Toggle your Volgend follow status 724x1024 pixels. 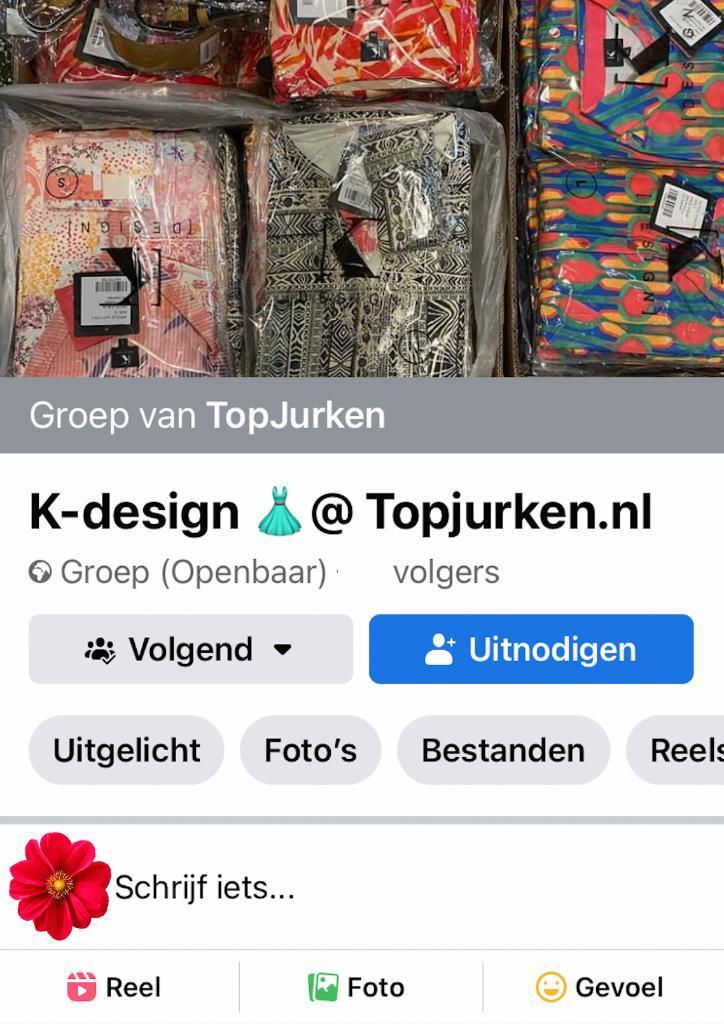point(190,648)
